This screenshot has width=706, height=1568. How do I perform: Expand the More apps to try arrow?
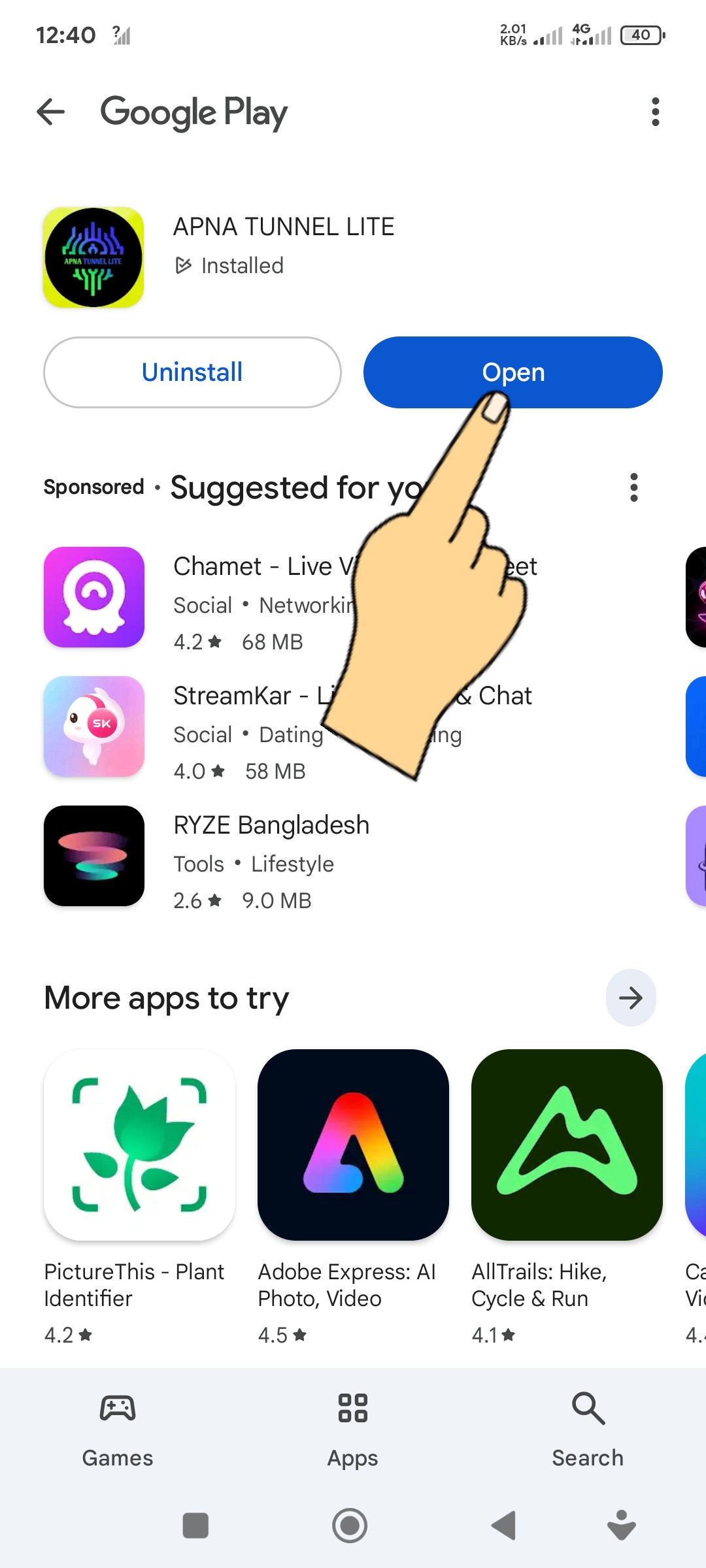click(631, 998)
